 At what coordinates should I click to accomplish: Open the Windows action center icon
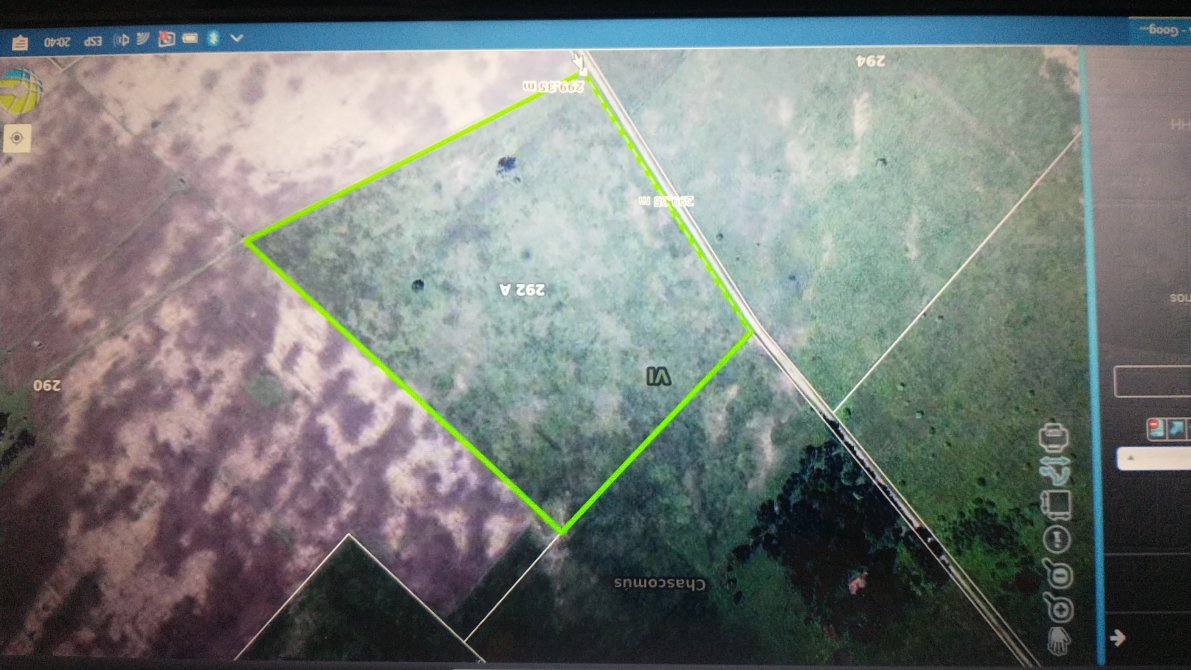[18, 41]
